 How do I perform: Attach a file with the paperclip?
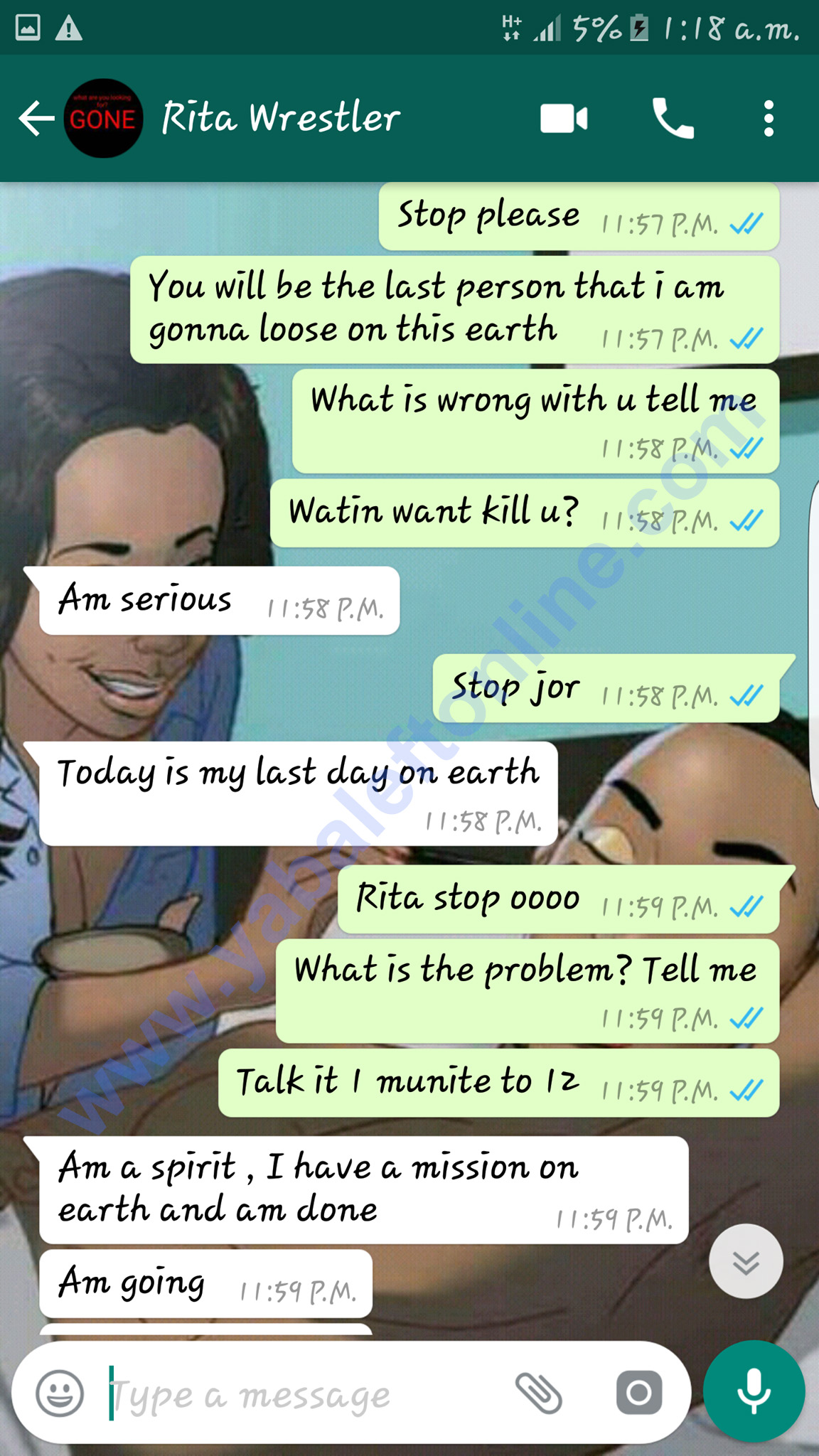pyautogui.click(x=538, y=1393)
